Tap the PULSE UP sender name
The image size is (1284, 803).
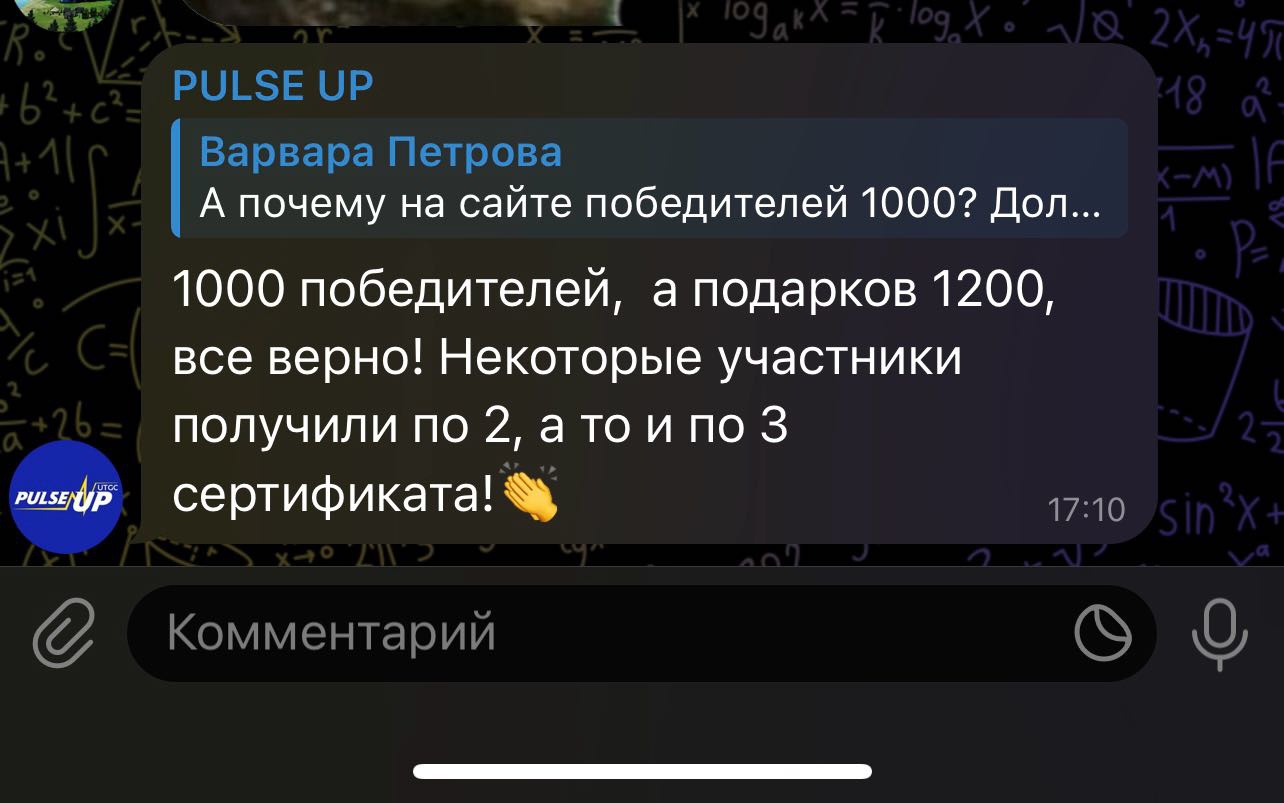coord(272,85)
